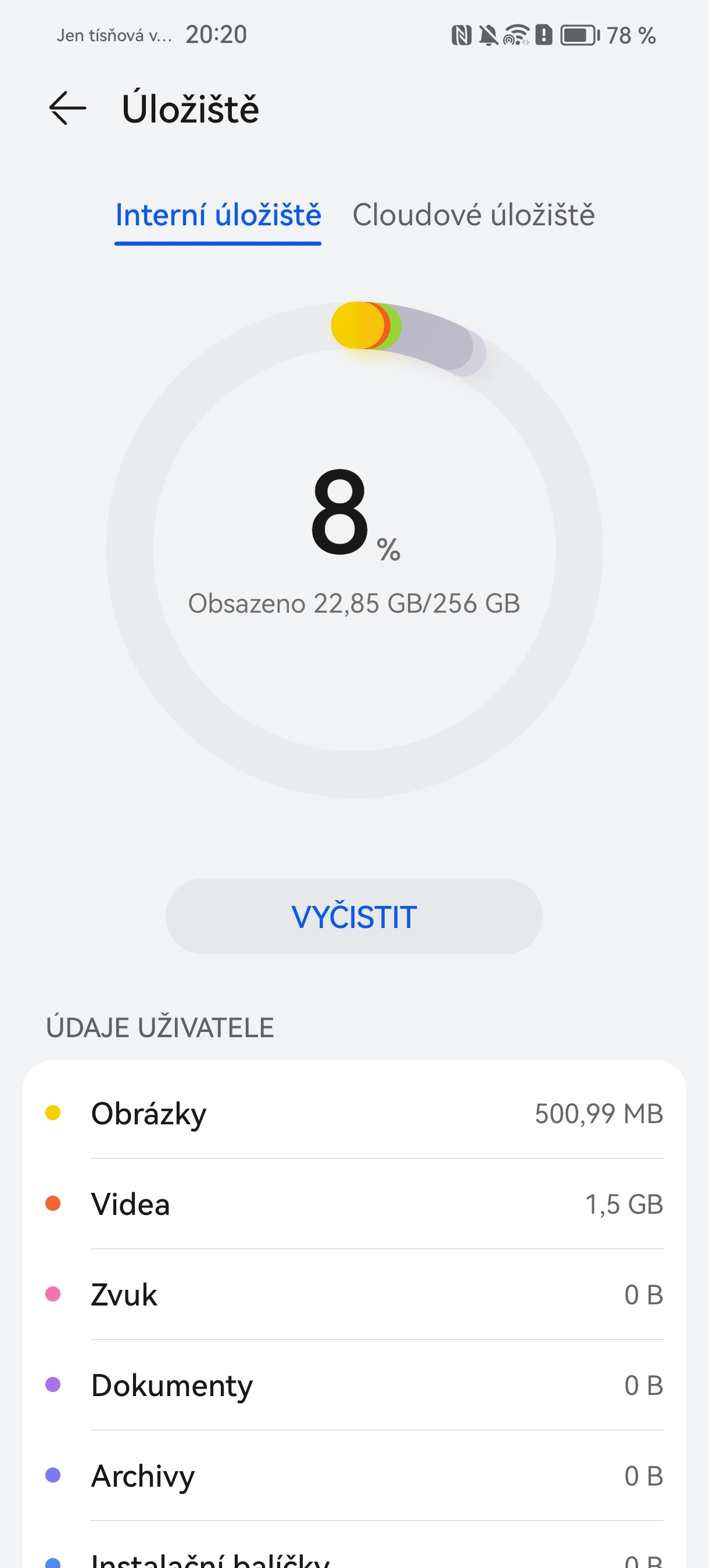Screen dimensions: 709x1568
Task: Open the Videa storage category
Action: [354, 1204]
